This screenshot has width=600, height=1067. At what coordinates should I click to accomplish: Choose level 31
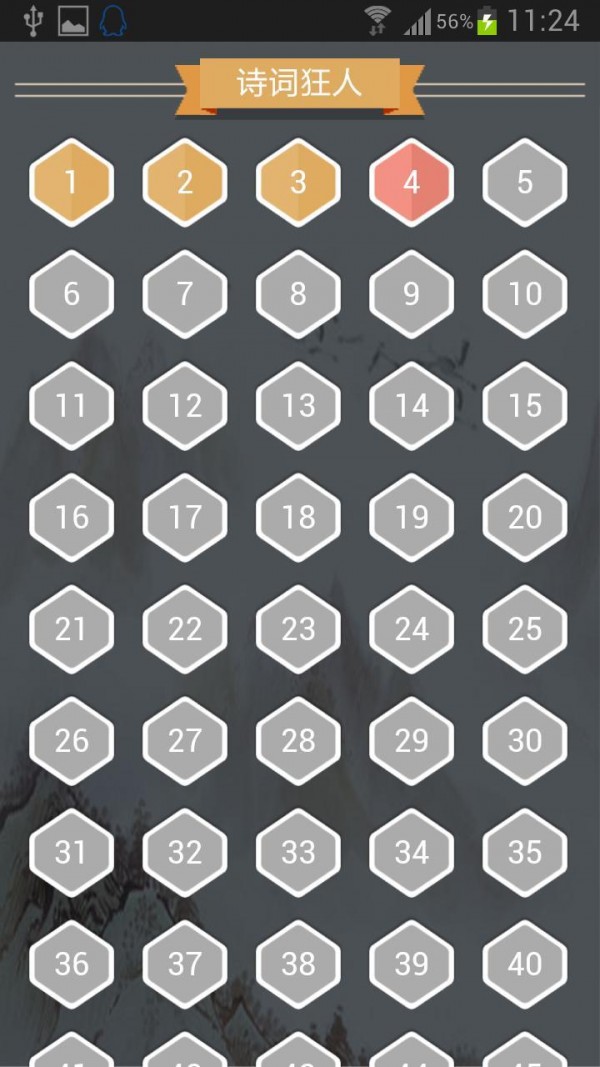[71, 852]
